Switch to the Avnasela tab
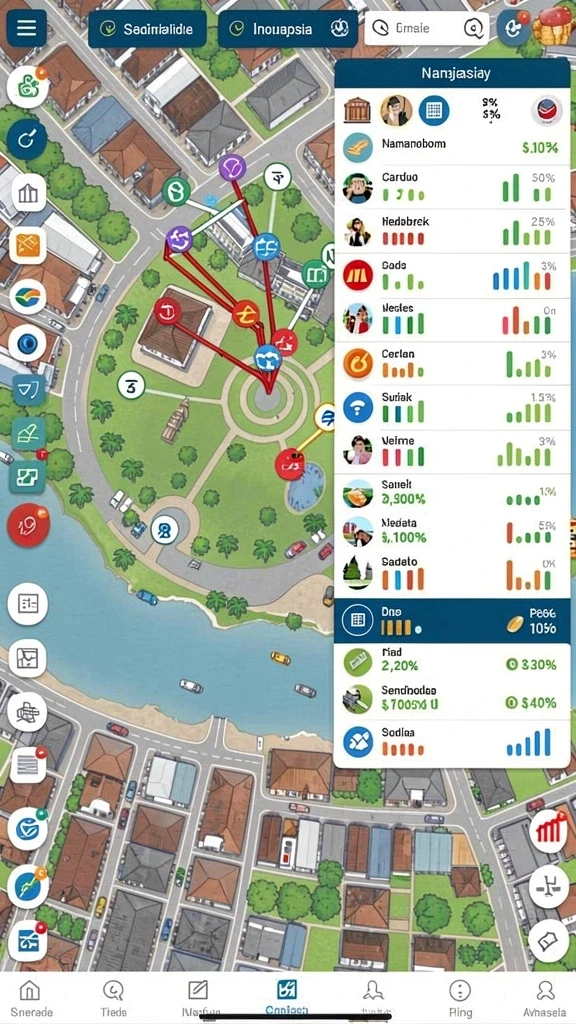576x1024 pixels. [x=544, y=997]
